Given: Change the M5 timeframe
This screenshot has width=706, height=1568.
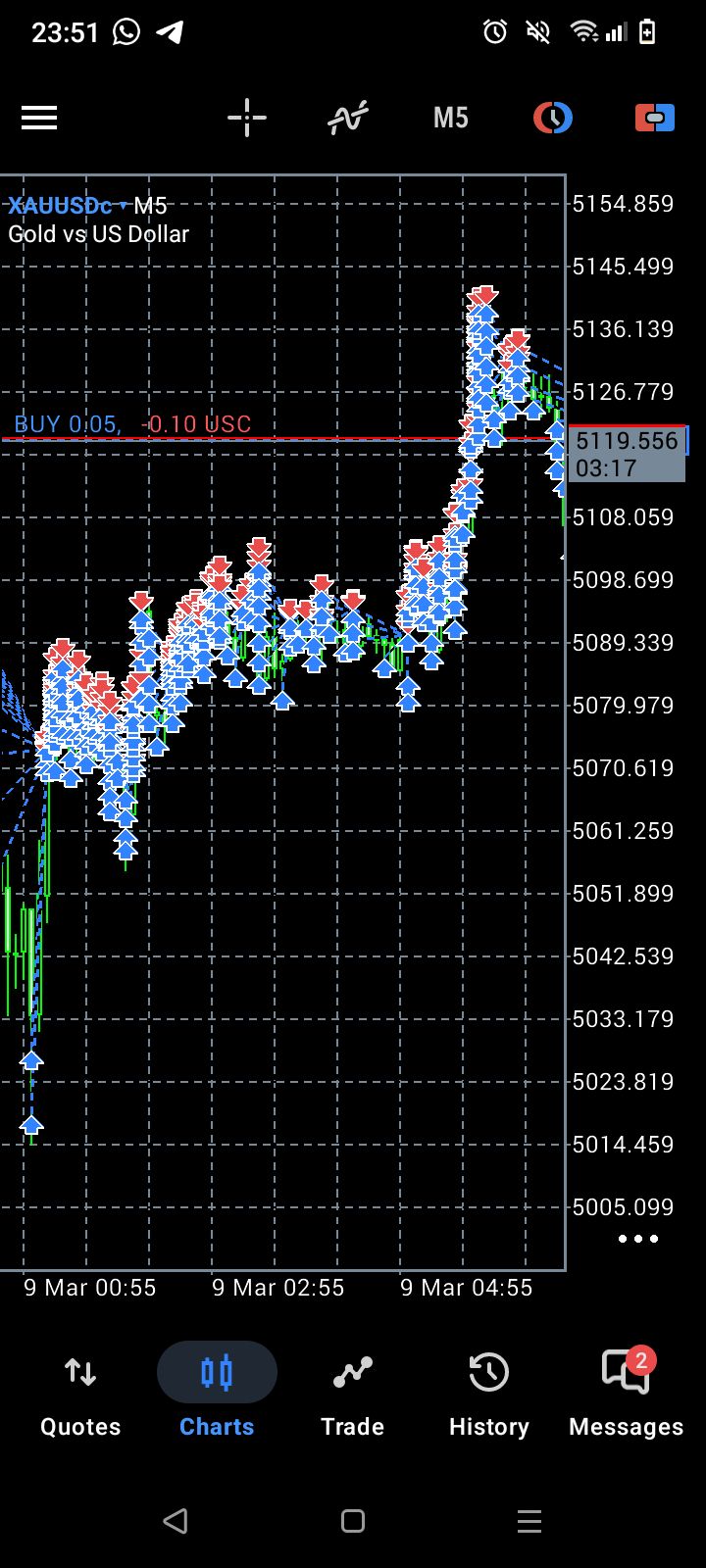Looking at the screenshot, I should click(450, 119).
